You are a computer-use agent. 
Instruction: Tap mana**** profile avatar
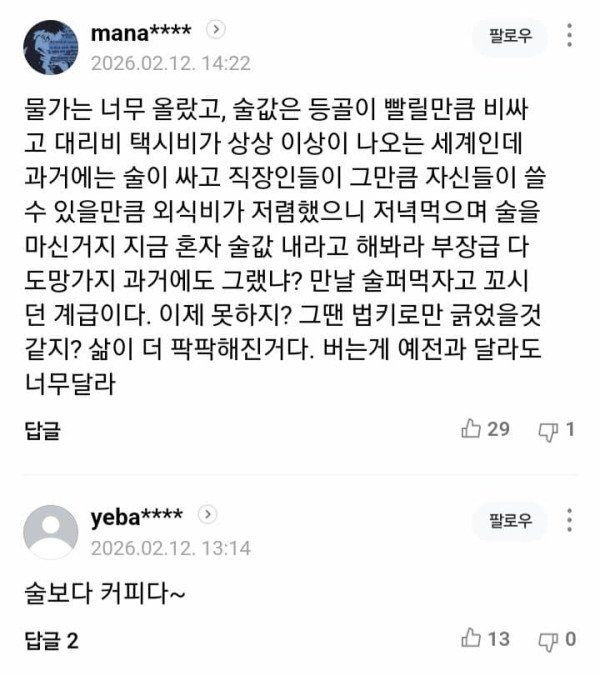tap(50, 46)
